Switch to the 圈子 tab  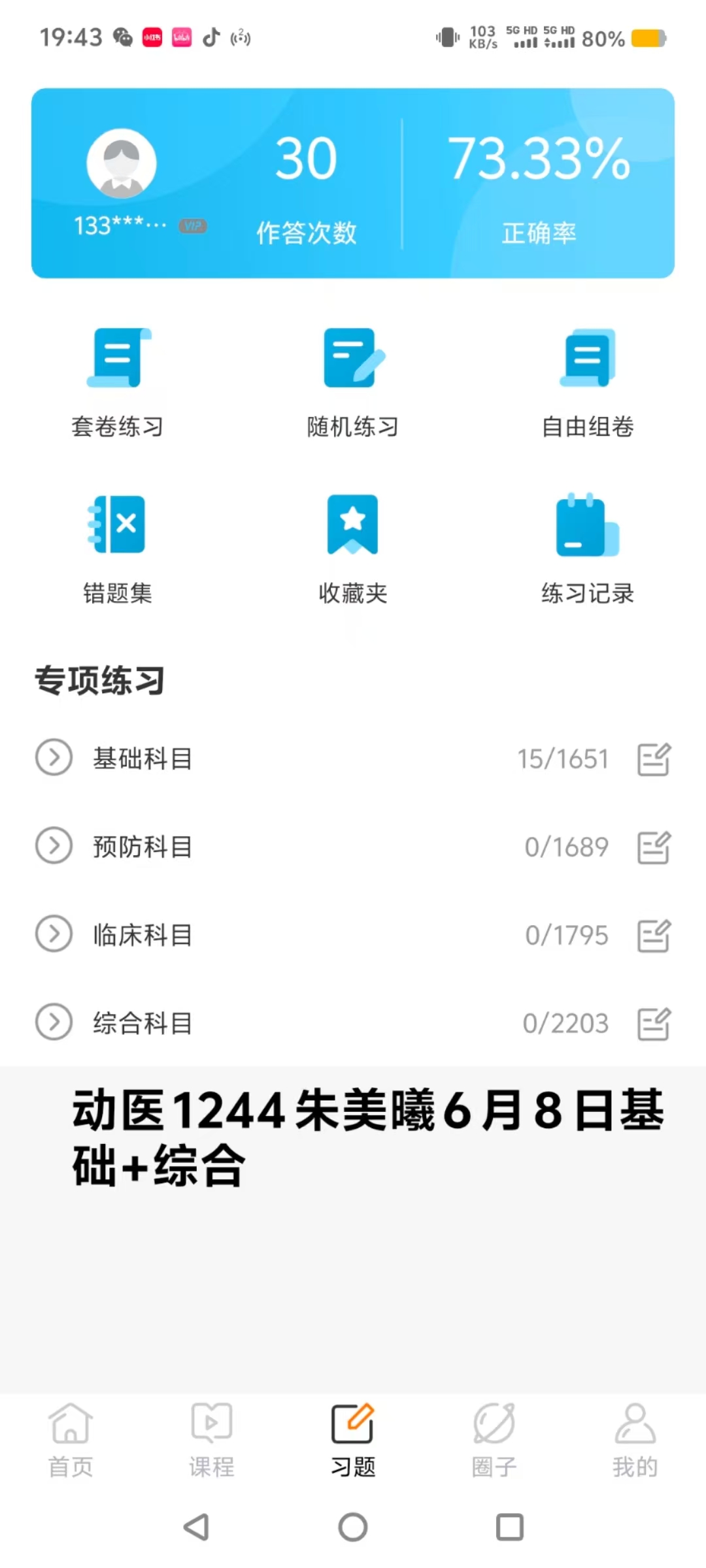coord(494,1440)
